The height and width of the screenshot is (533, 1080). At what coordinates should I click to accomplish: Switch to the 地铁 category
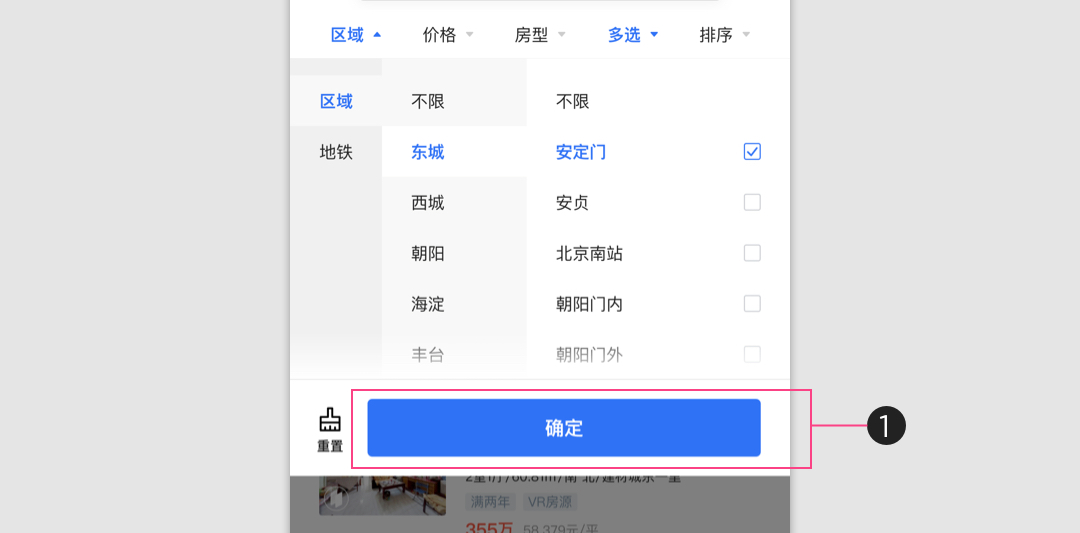pyautogui.click(x=336, y=152)
